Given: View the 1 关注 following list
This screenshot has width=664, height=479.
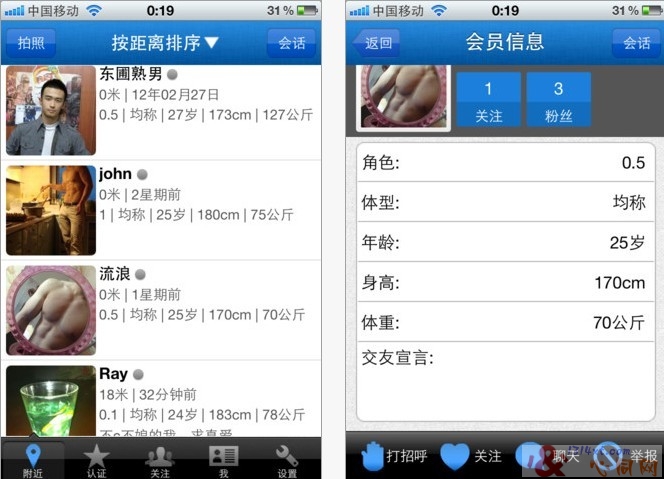Looking at the screenshot, I should pyautogui.click(x=488, y=100).
